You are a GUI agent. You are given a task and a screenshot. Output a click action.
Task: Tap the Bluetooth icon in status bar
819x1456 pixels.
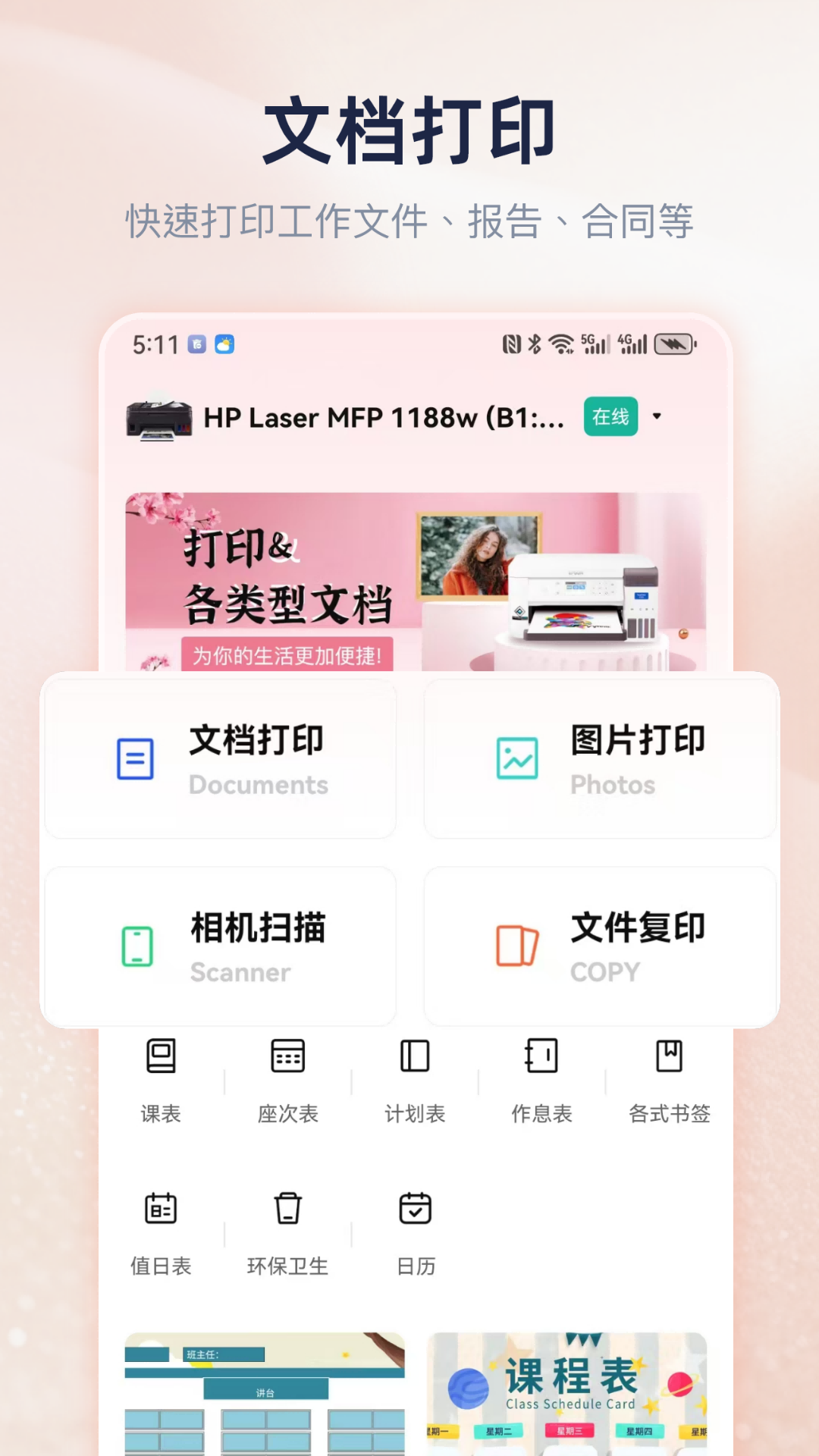point(535,344)
